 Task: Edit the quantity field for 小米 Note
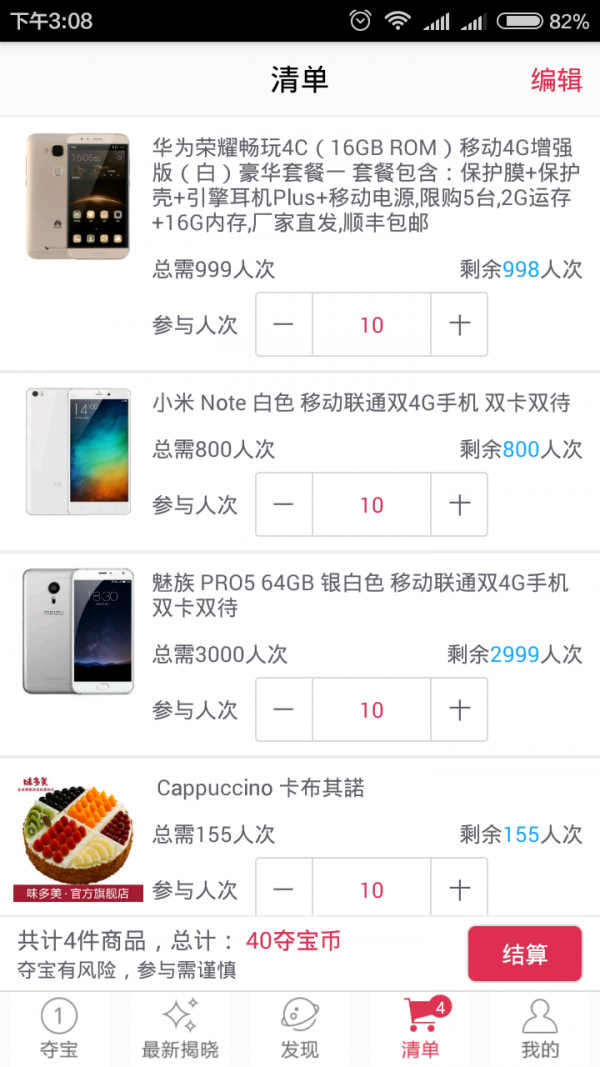click(x=372, y=504)
